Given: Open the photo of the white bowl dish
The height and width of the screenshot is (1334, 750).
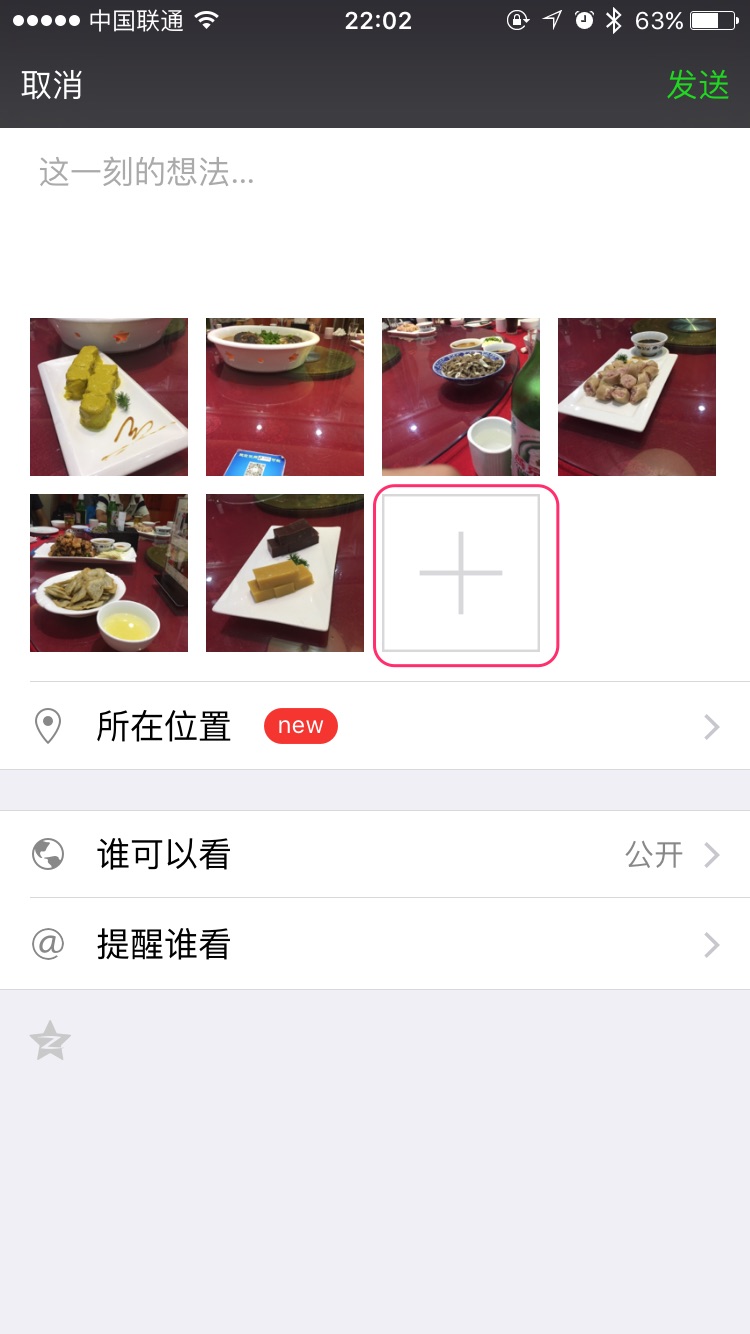Looking at the screenshot, I should 285,397.
